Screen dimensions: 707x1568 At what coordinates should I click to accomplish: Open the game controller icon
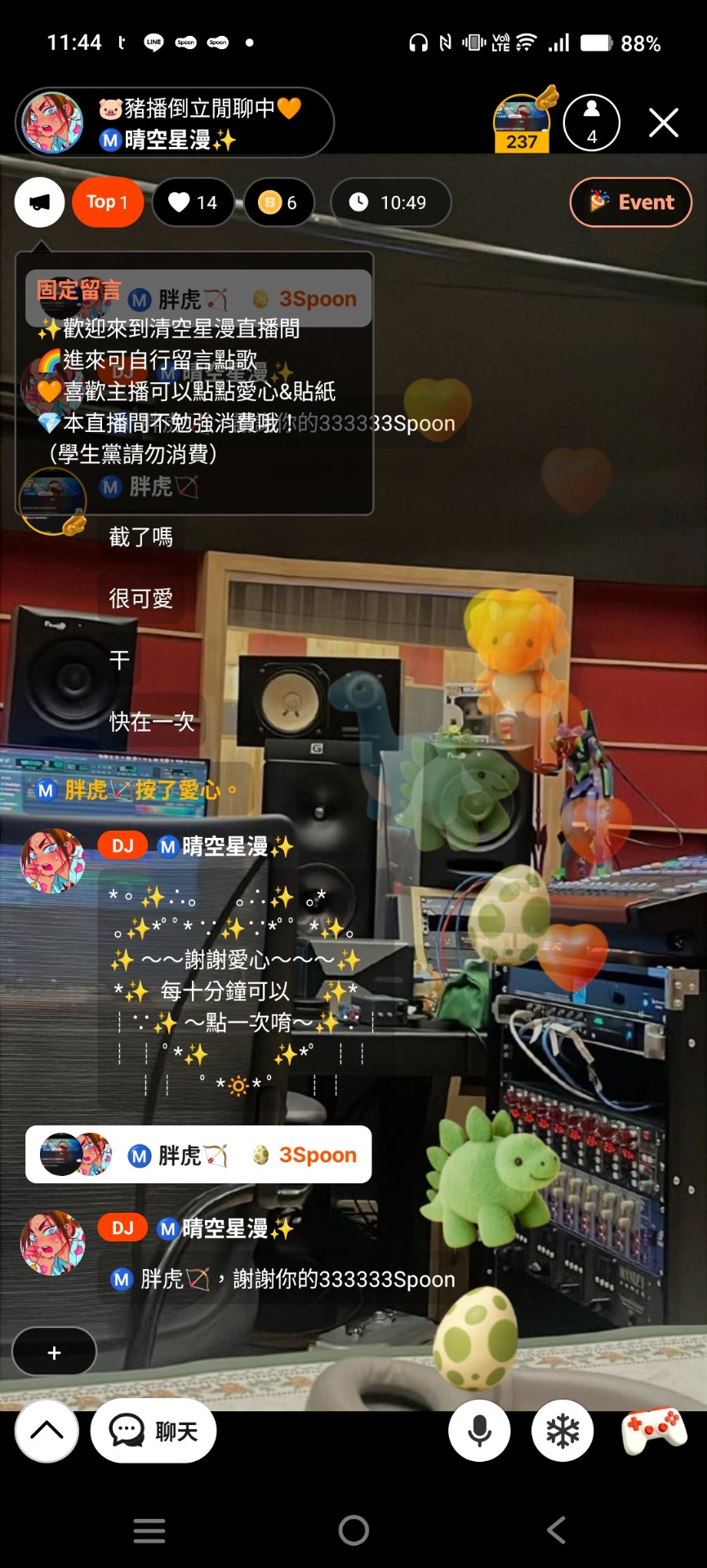655,1431
